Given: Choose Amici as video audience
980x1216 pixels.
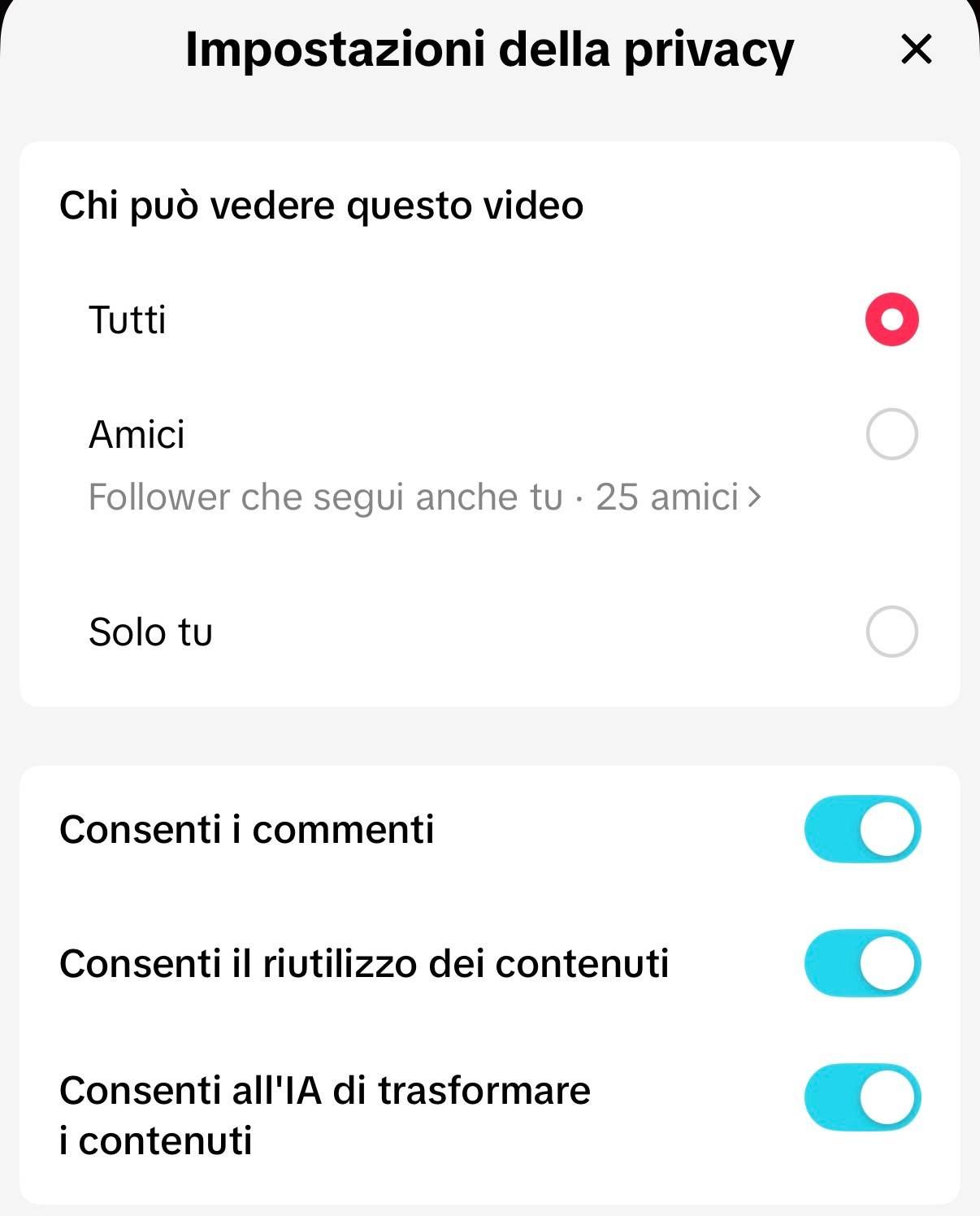Looking at the screenshot, I should (x=891, y=434).
